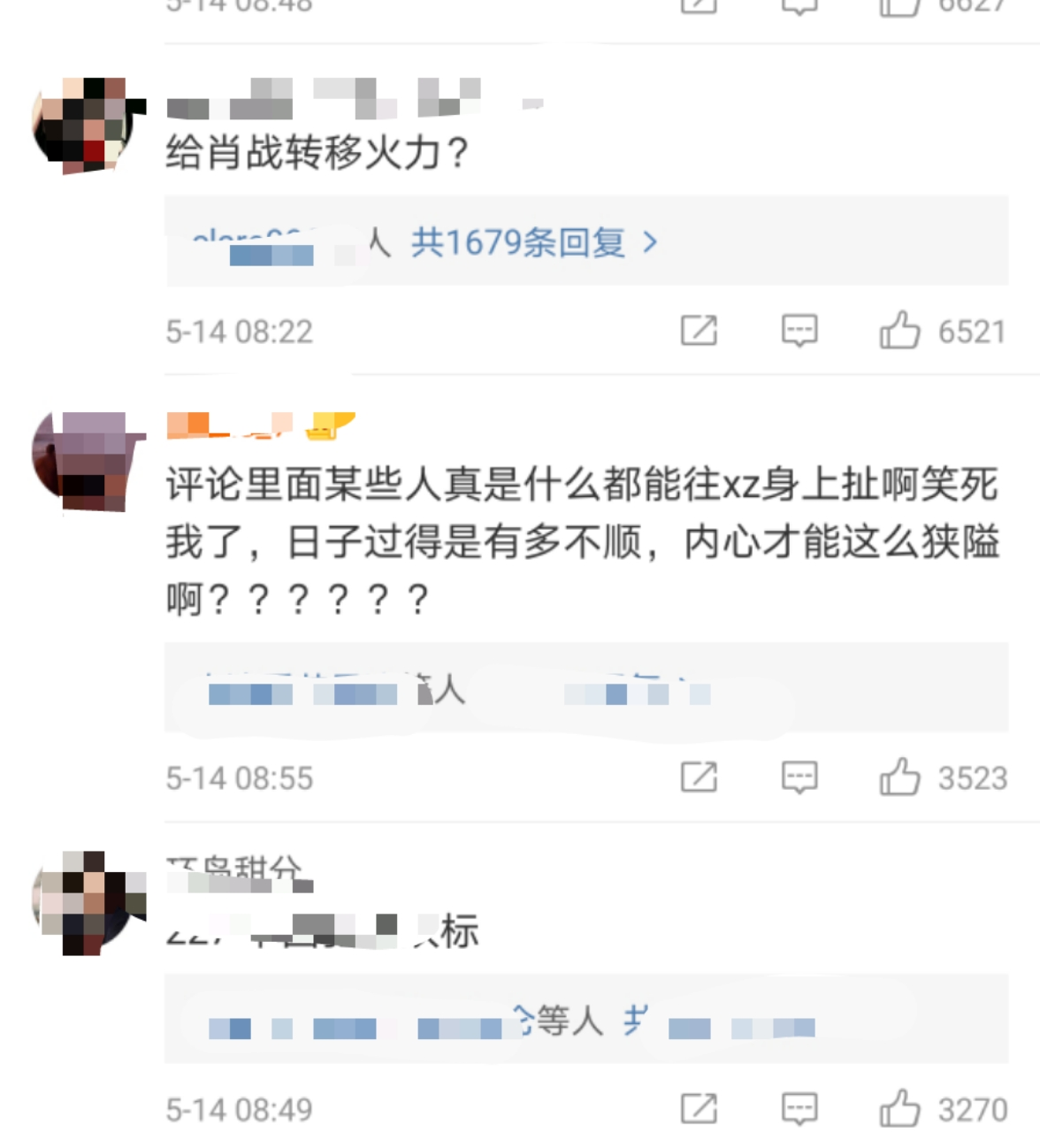Reply to the comment posted at 5-14 08:49
The image size is (1040, 1148).
pos(799,1109)
